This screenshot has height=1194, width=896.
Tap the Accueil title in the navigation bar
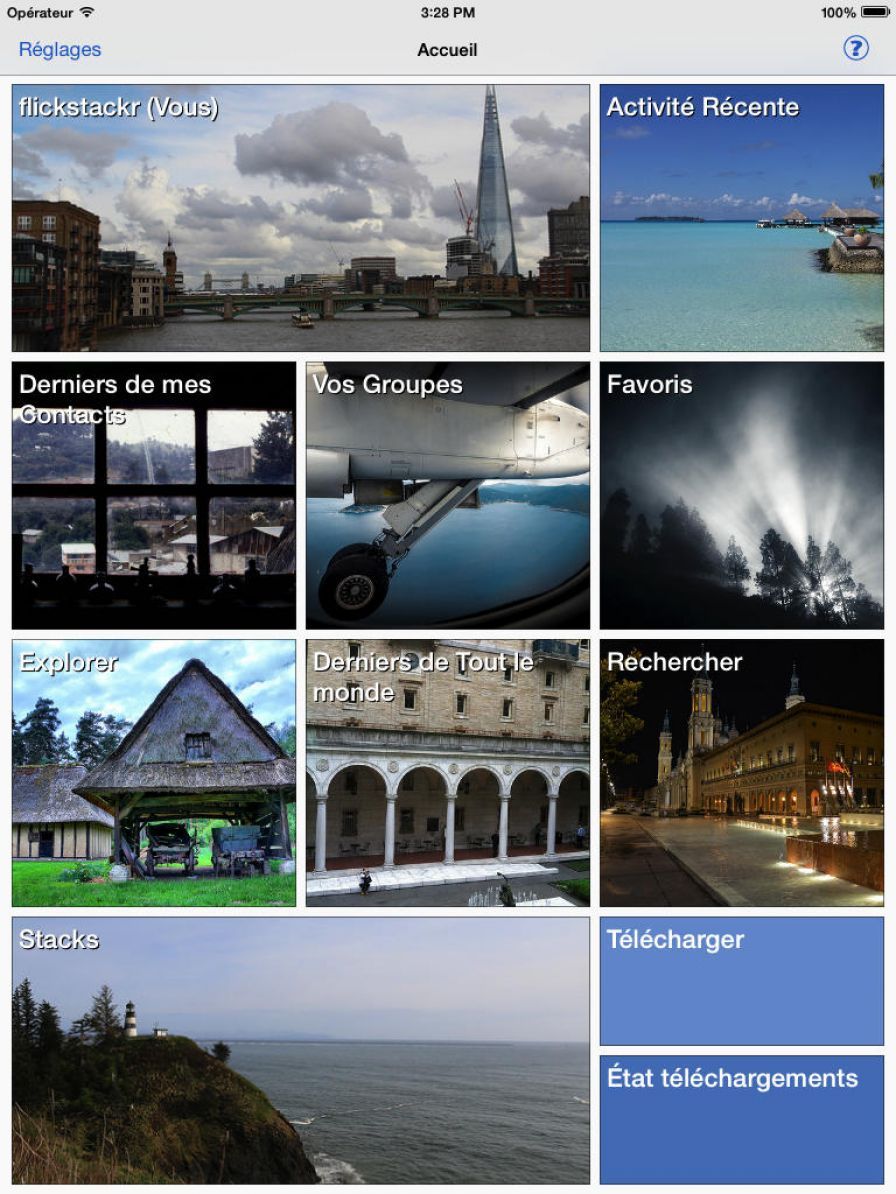[x=447, y=49]
